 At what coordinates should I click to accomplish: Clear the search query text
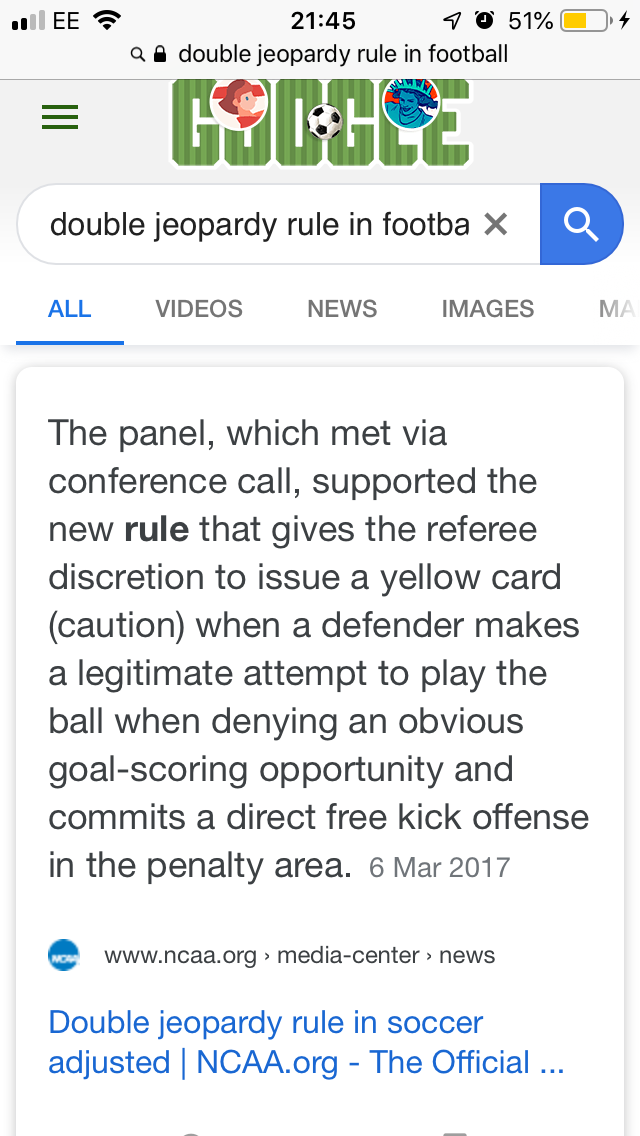(495, 225)
